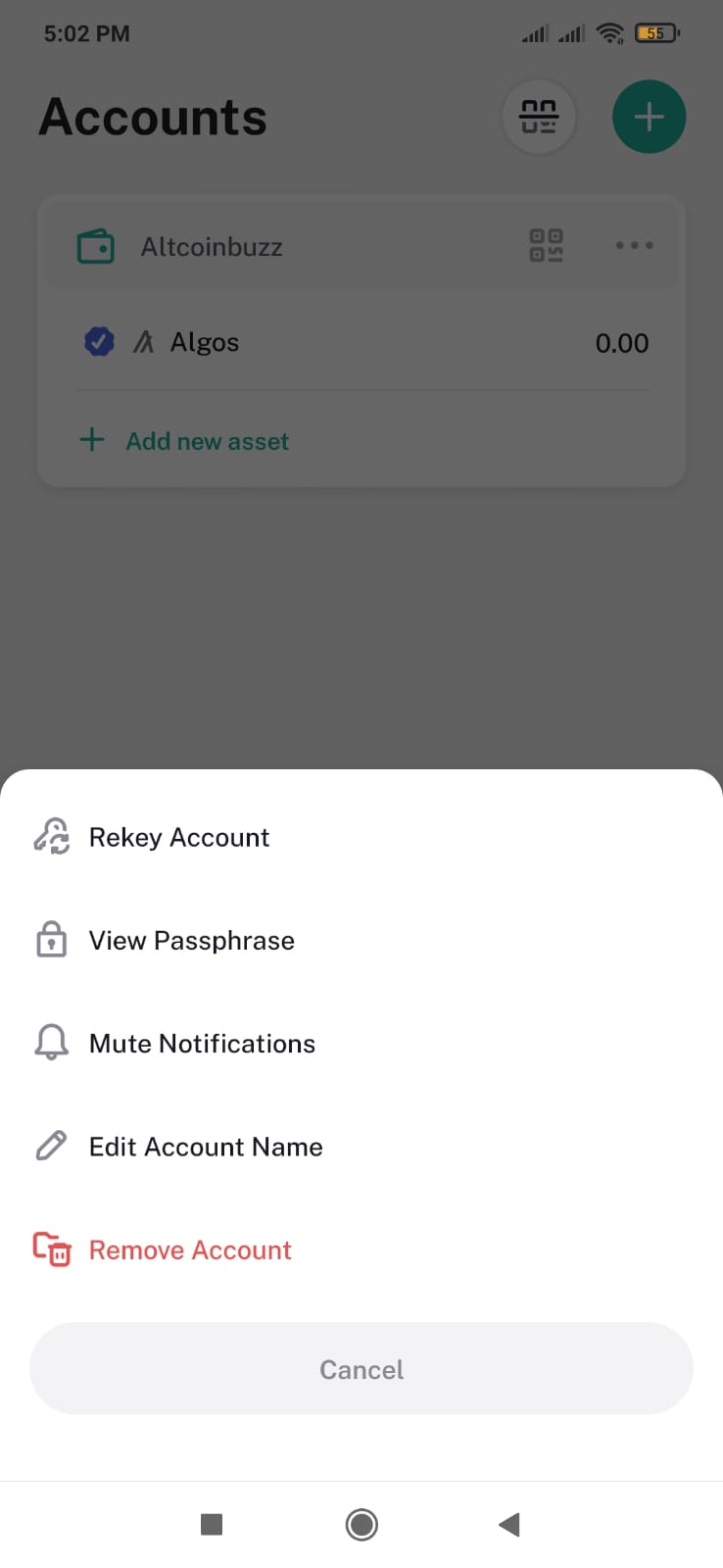This screenshot has width=723, height=1568.
Task: Select Rekey Account option
Action: (178, 838)
